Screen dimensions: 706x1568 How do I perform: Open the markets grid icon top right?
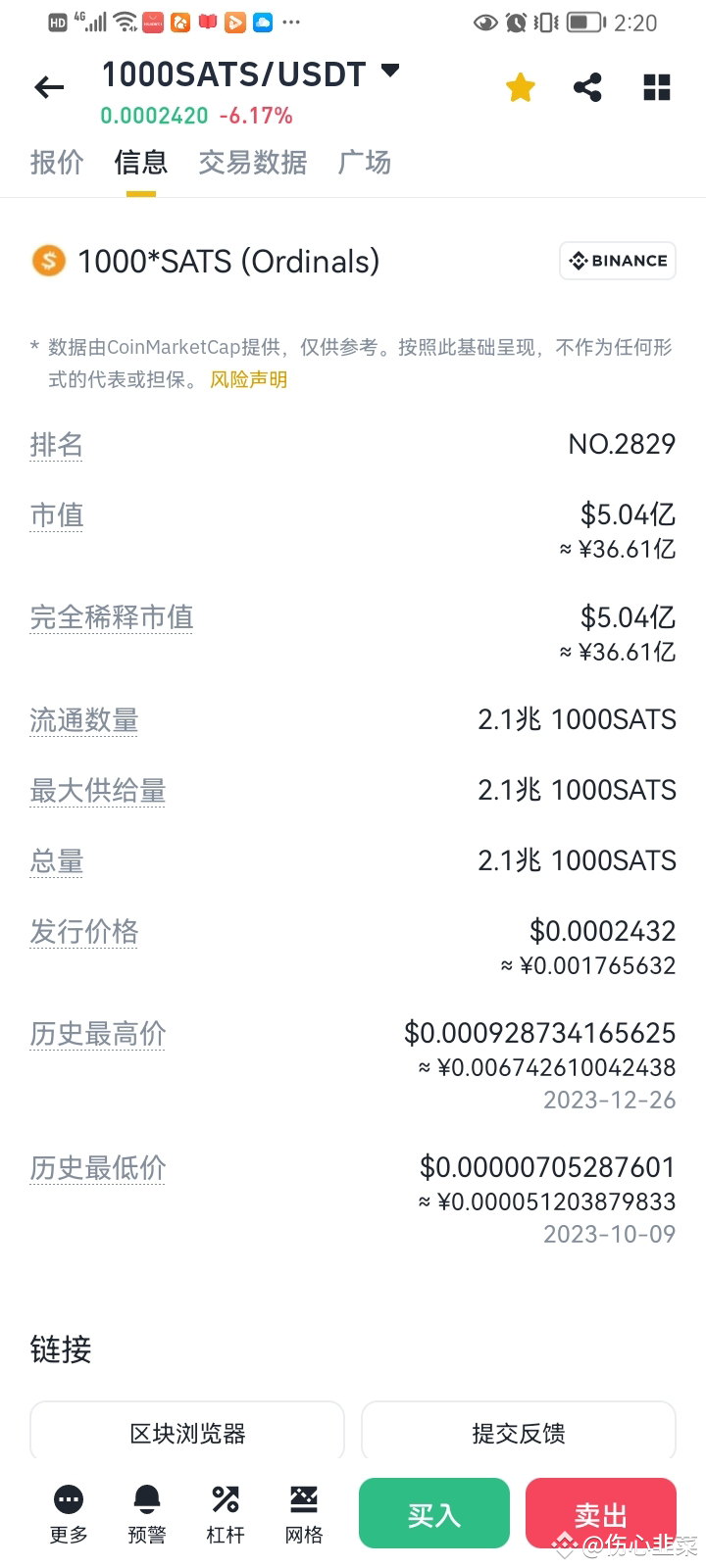pos(656,86)
